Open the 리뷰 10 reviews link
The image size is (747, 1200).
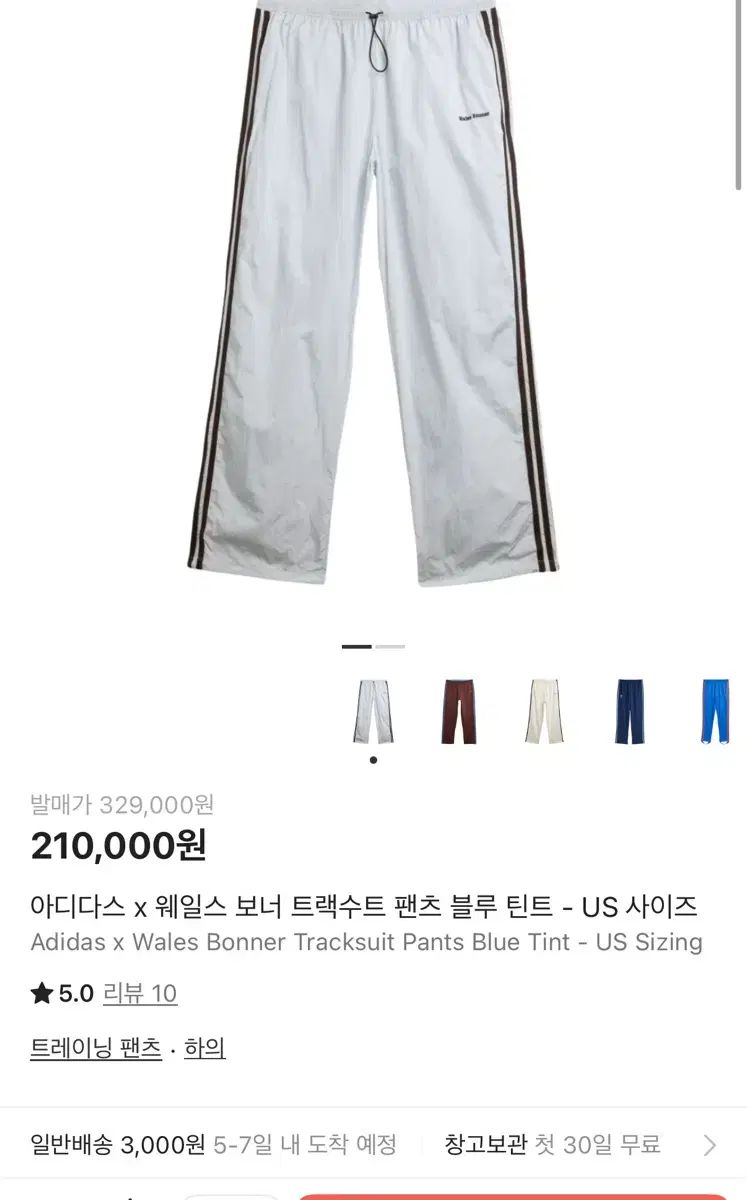coord(140,993)
